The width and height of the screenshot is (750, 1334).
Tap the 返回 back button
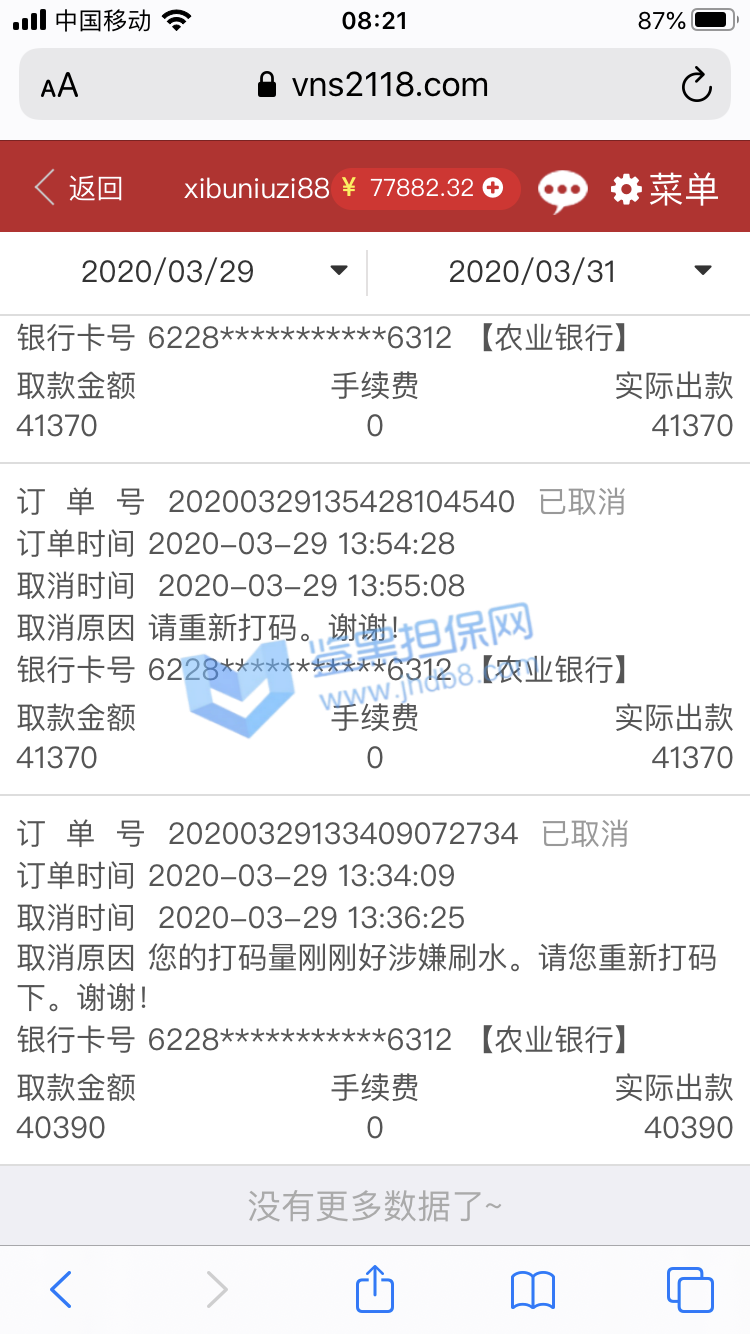click(x=78, y=188)
